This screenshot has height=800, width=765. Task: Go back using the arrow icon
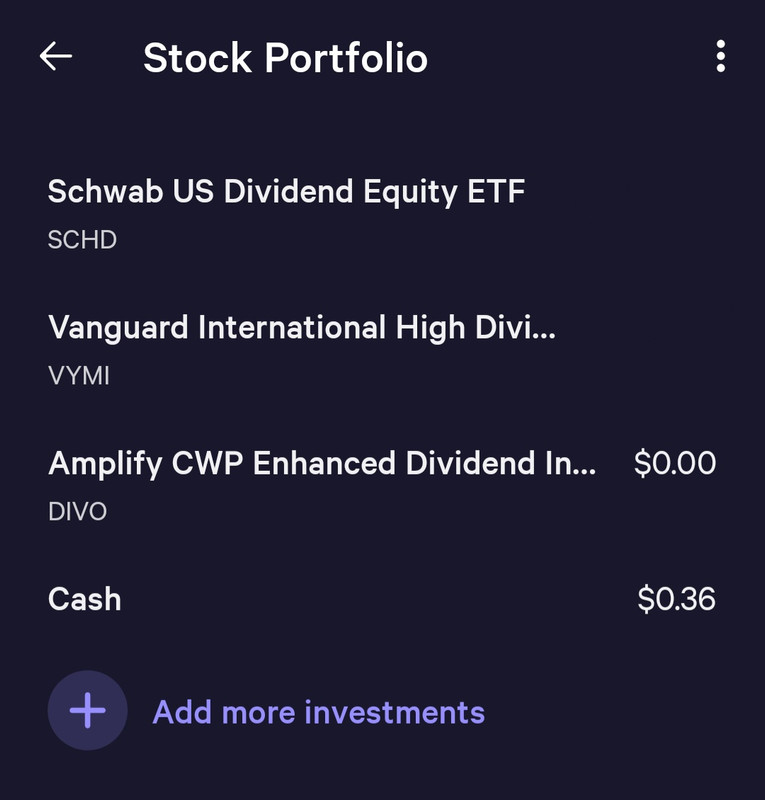pos(56,57)
